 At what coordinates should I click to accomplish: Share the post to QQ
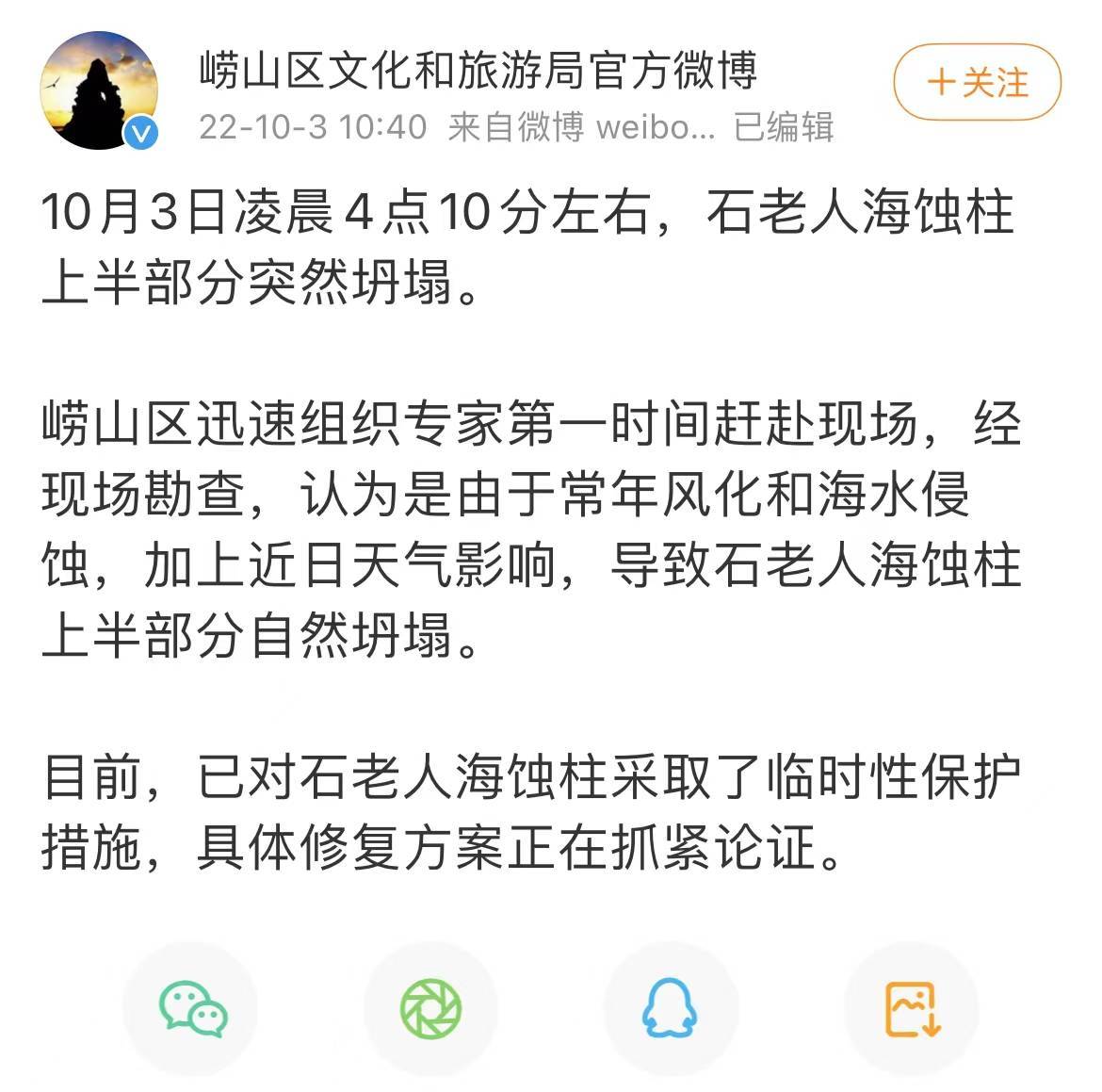[669, 1008]
